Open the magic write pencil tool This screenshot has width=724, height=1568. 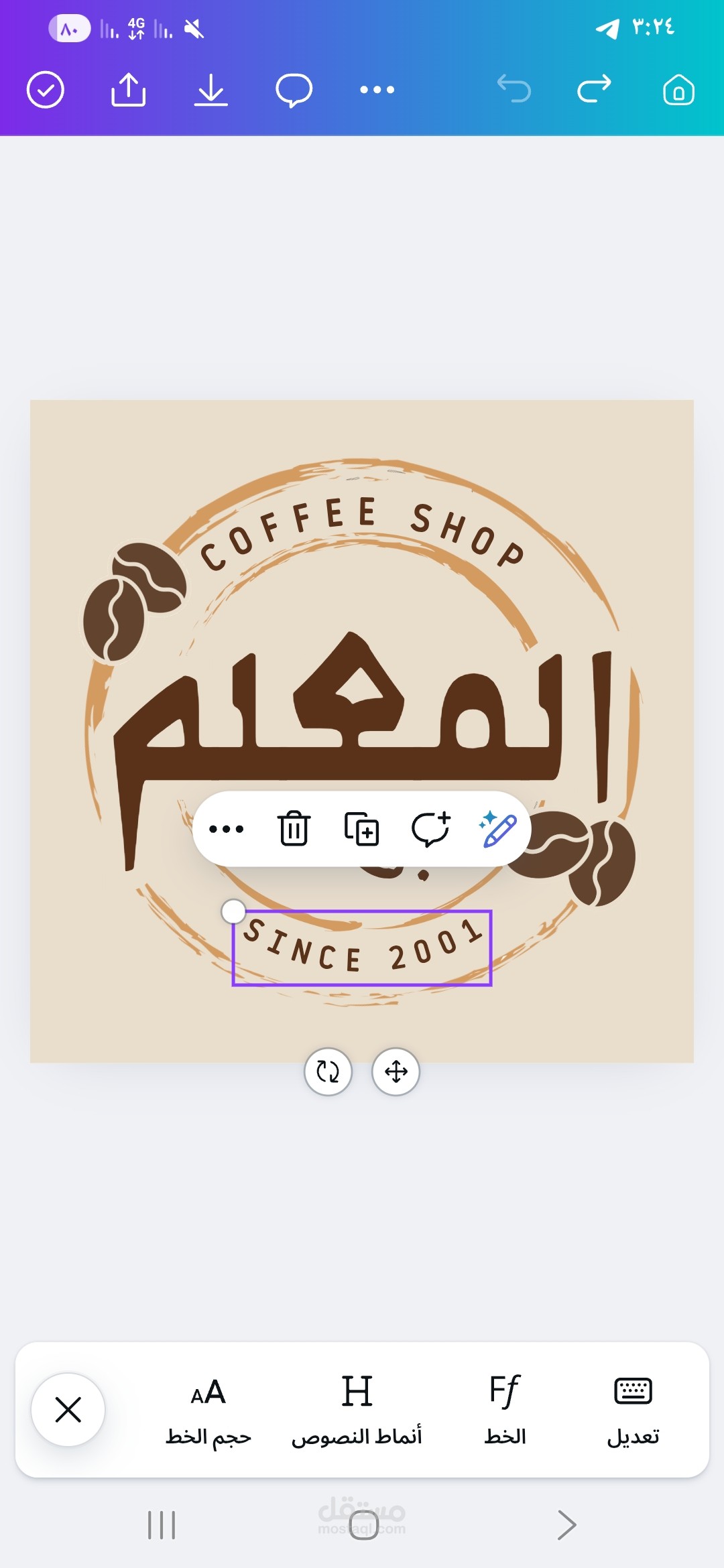(497, 829)
